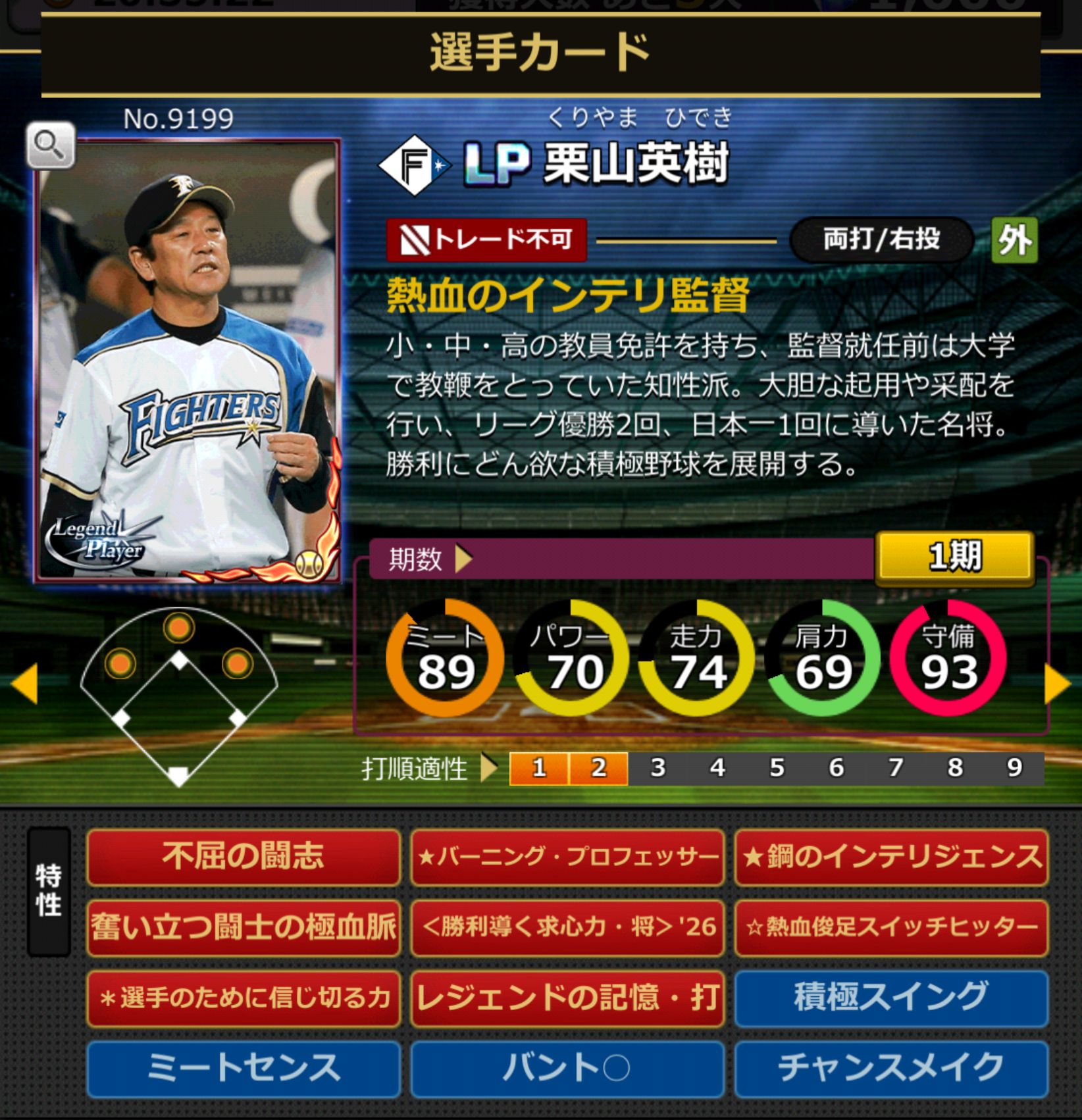1082x1120 pixels.
Task: Tap the チャンスメイク trait
Action: click(891, 1068)
